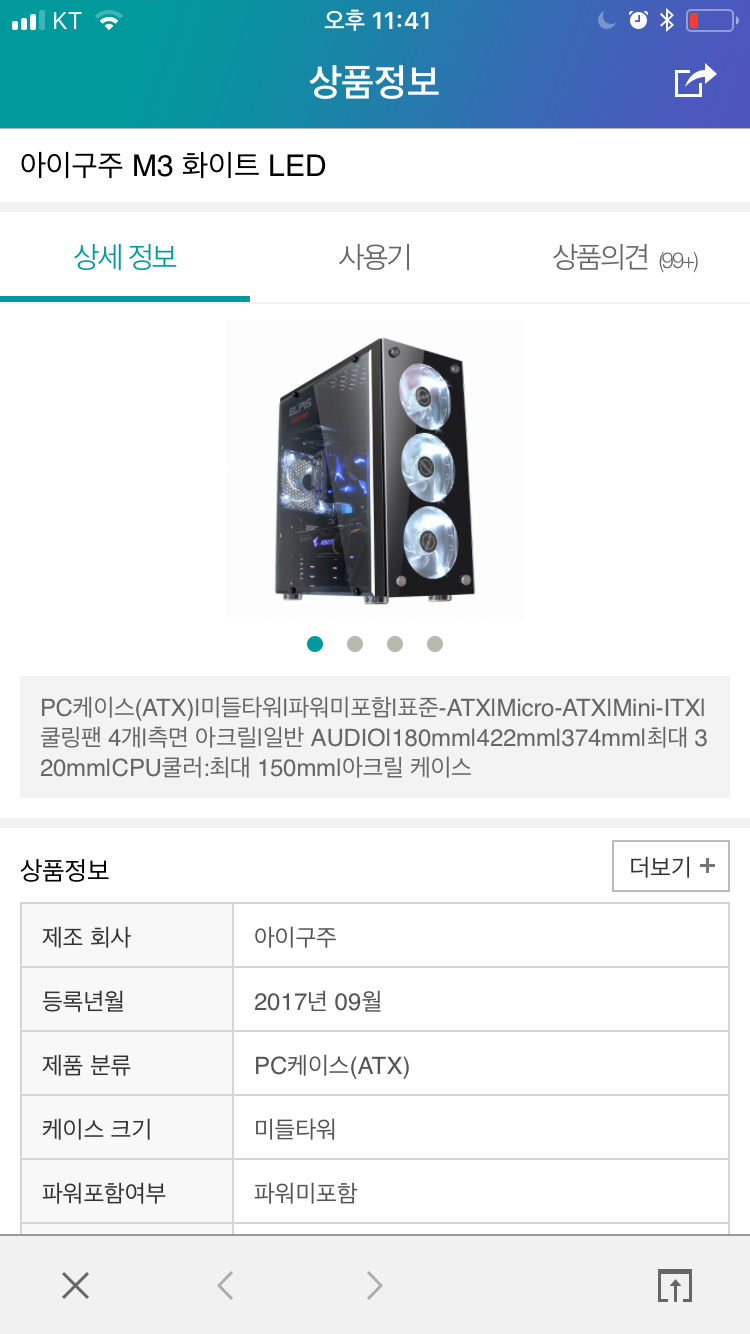Image resolution: width=750 pixels, height=1334 pixels.
Task: Share this product via top-right icon
Action: pos(695,81)
